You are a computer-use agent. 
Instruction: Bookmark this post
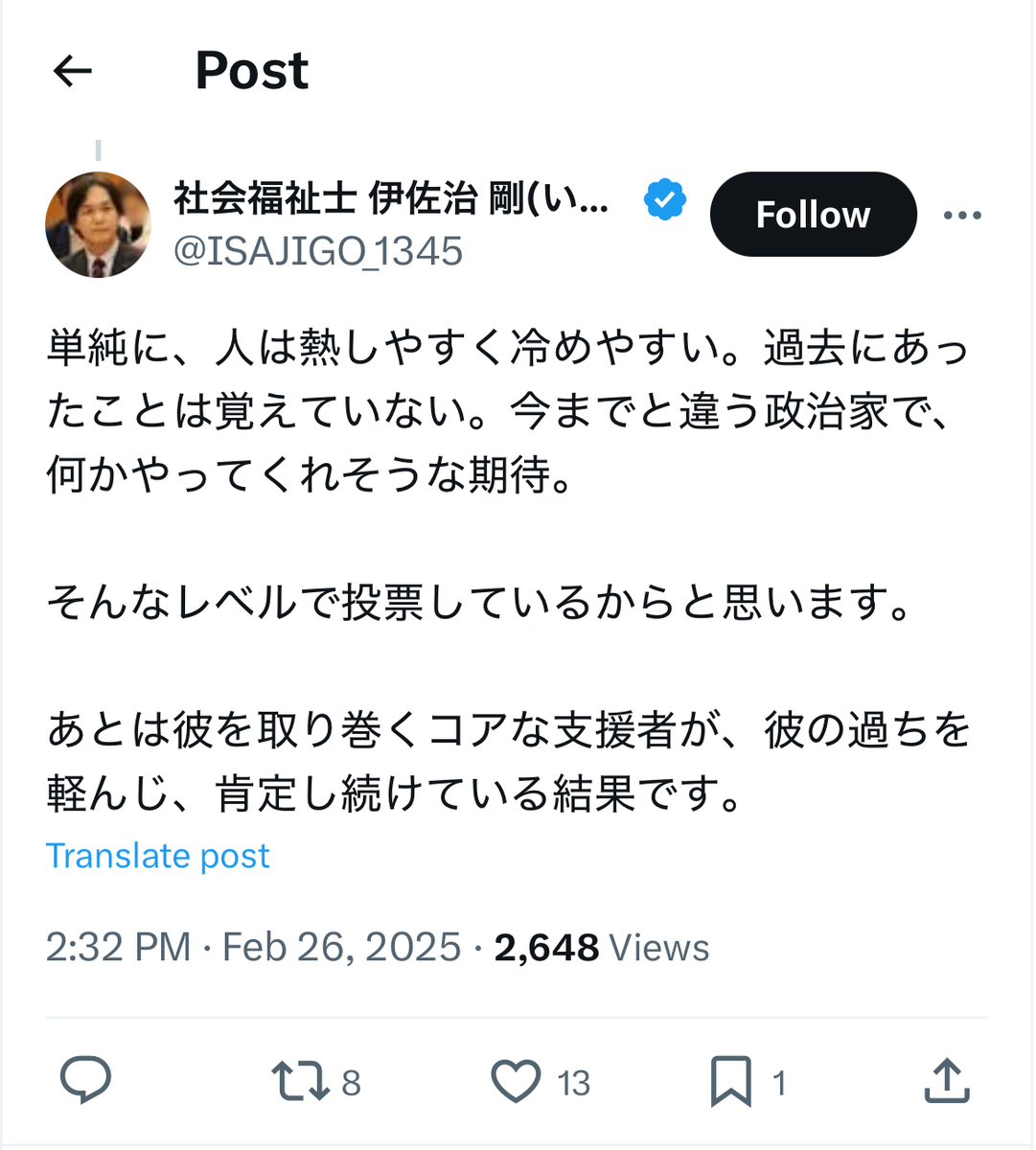tap(730, 1082)
